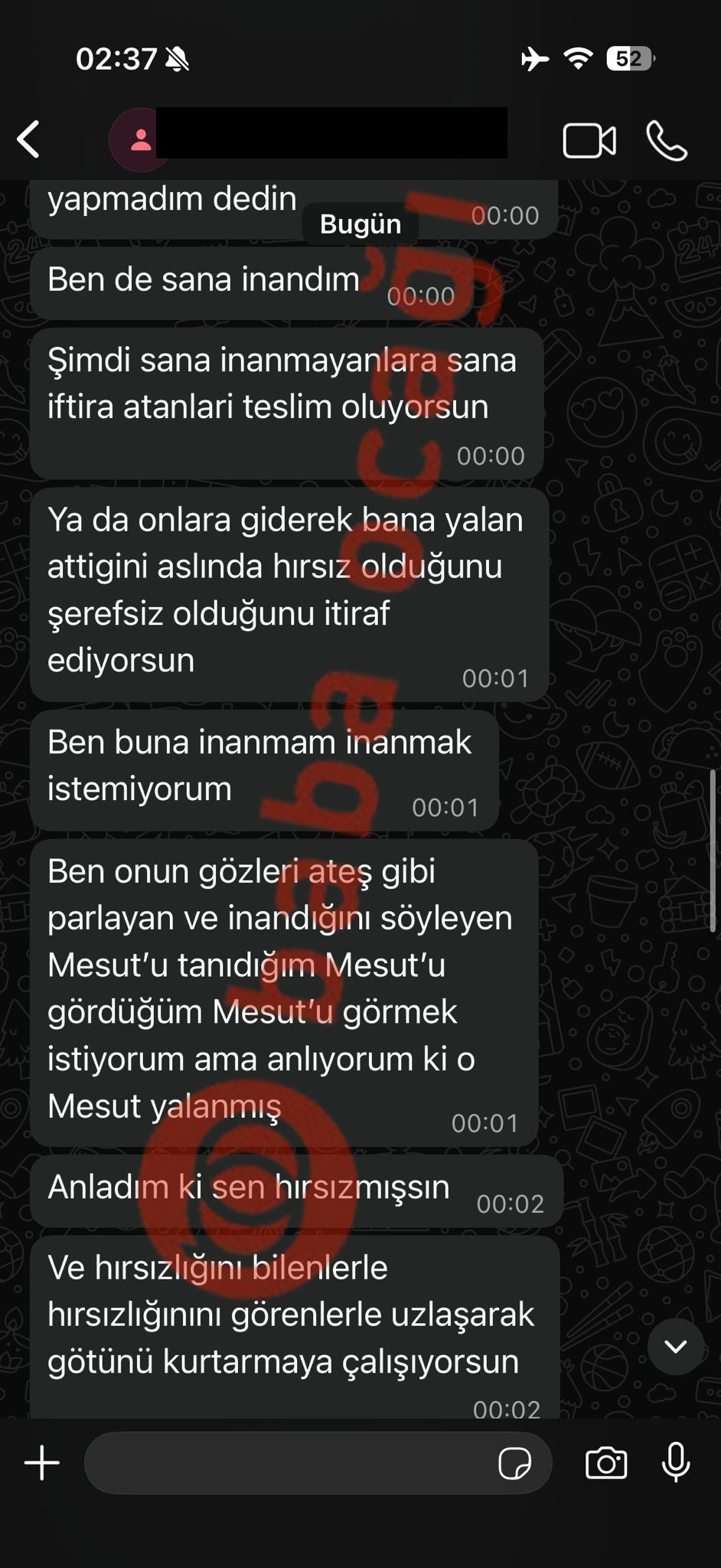Open the attachment plus menu

click(x=42, y=1463)
